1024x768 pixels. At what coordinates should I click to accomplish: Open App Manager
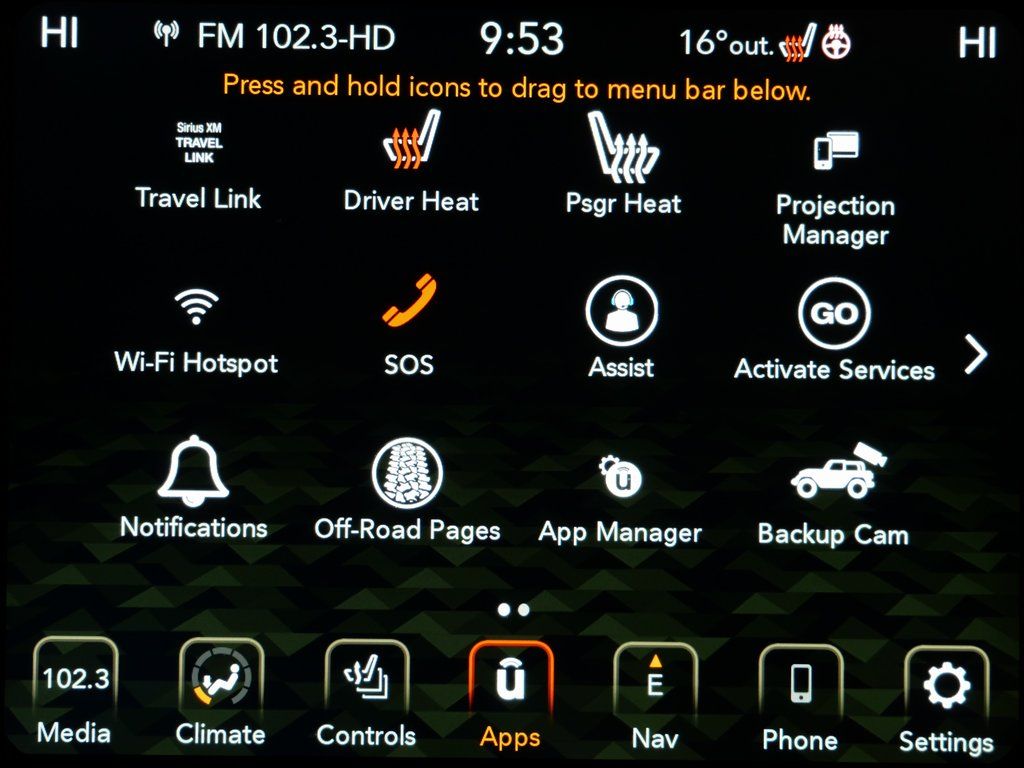620,497
